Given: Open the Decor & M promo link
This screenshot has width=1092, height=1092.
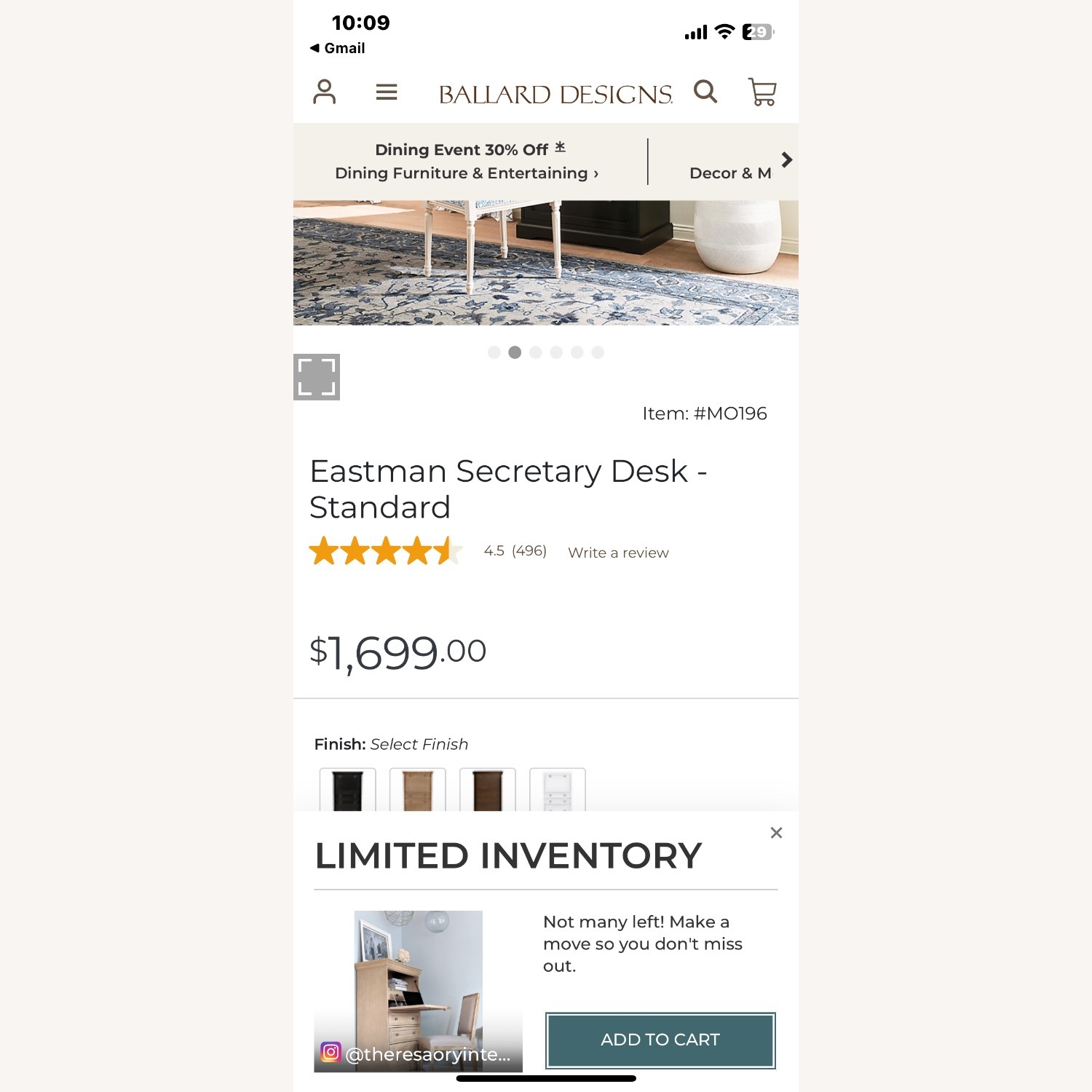Looking at the screenshot, I should coord(730,173).
